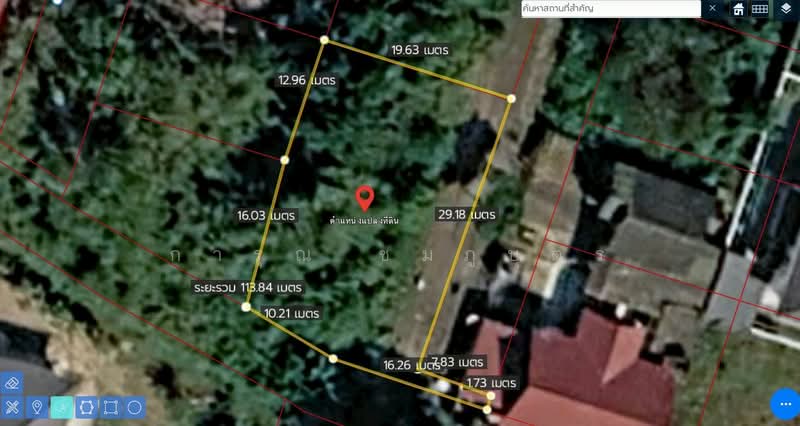Open the blue more-options floating button
The image size is (800, 426).
[783, 403]
